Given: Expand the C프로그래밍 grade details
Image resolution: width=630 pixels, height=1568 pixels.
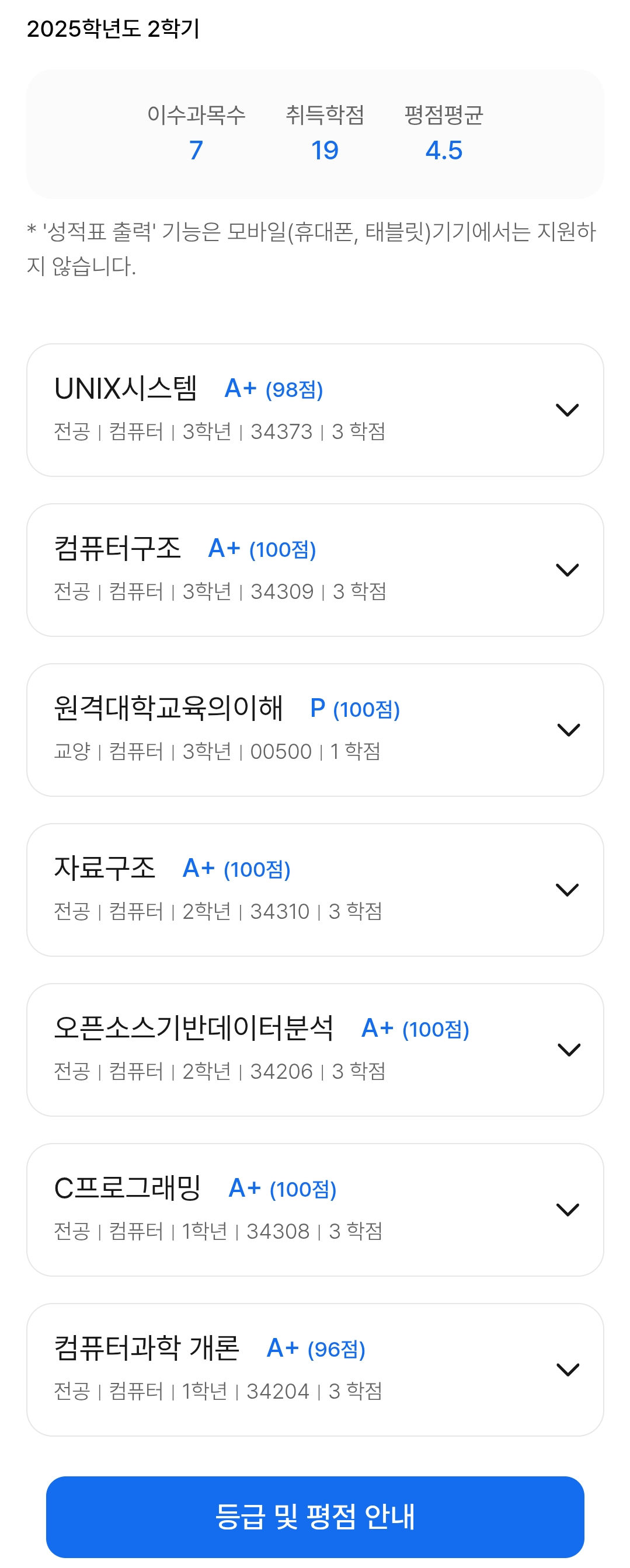Looking at the screenshot, I should point(567,1210).
